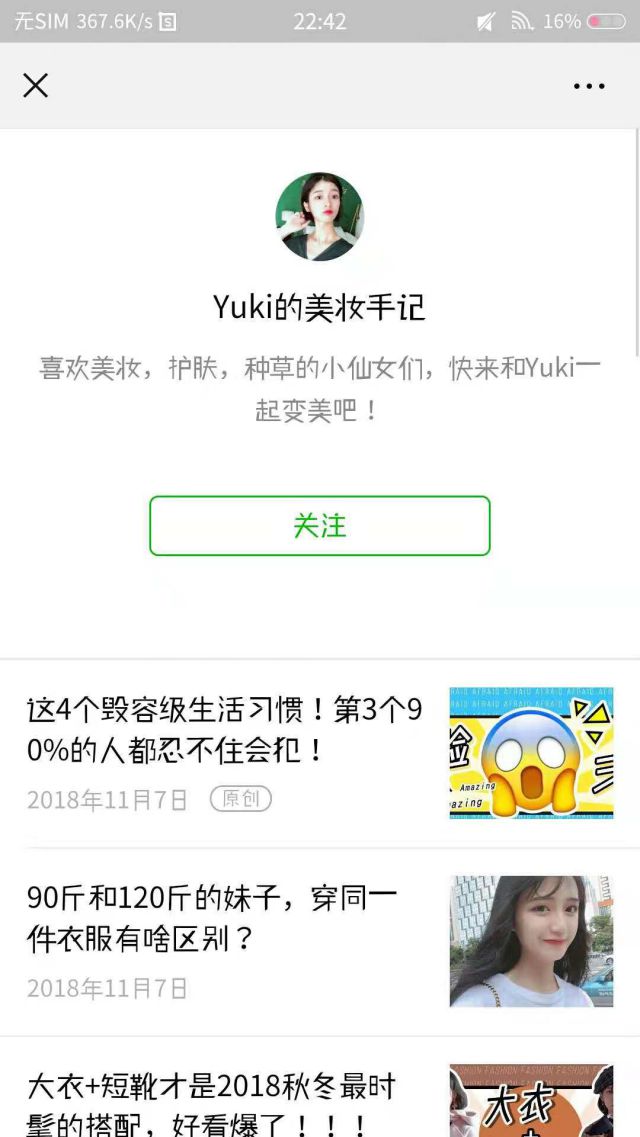Open article 90斤和120斤的妹子
The width and height of the screenshot is (640, 1137).
pyautogui.click(x=213, y=918)
